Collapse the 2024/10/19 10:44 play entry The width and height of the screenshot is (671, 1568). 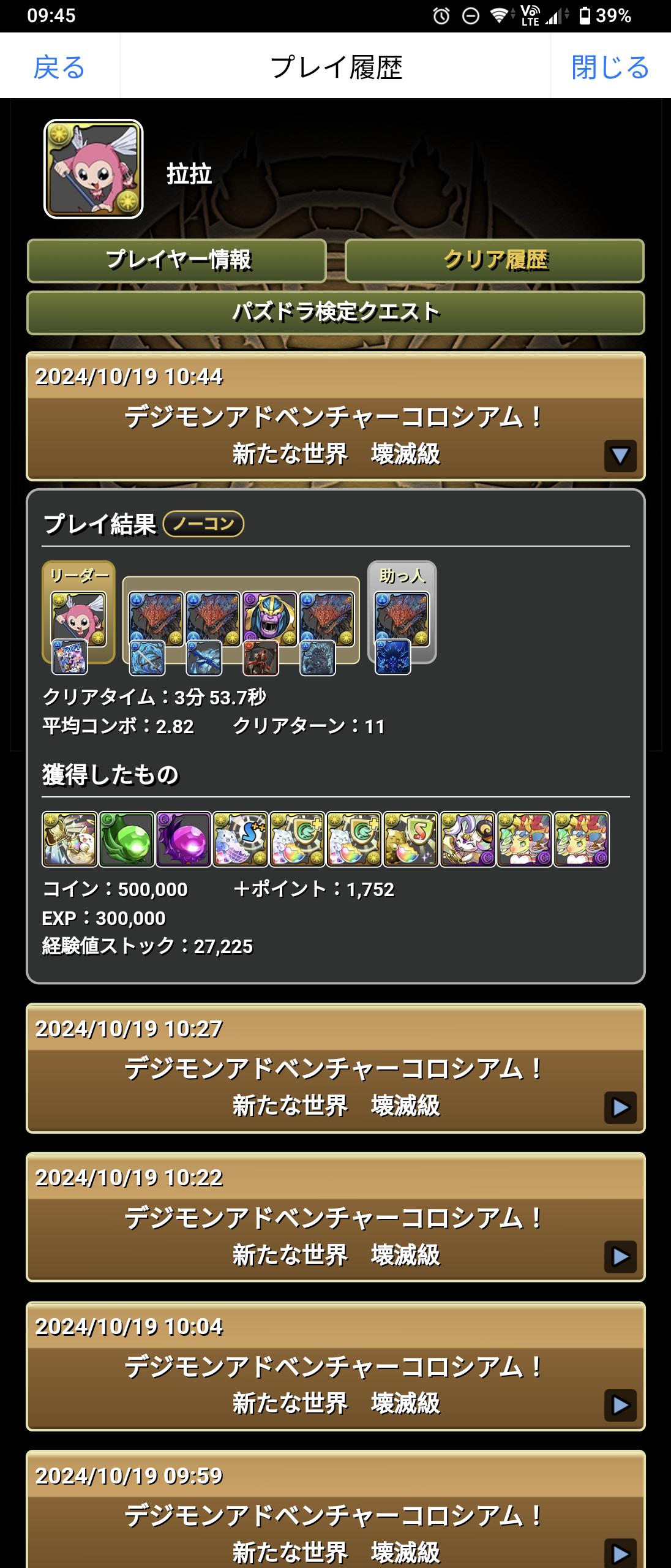(x=620, y=456)
